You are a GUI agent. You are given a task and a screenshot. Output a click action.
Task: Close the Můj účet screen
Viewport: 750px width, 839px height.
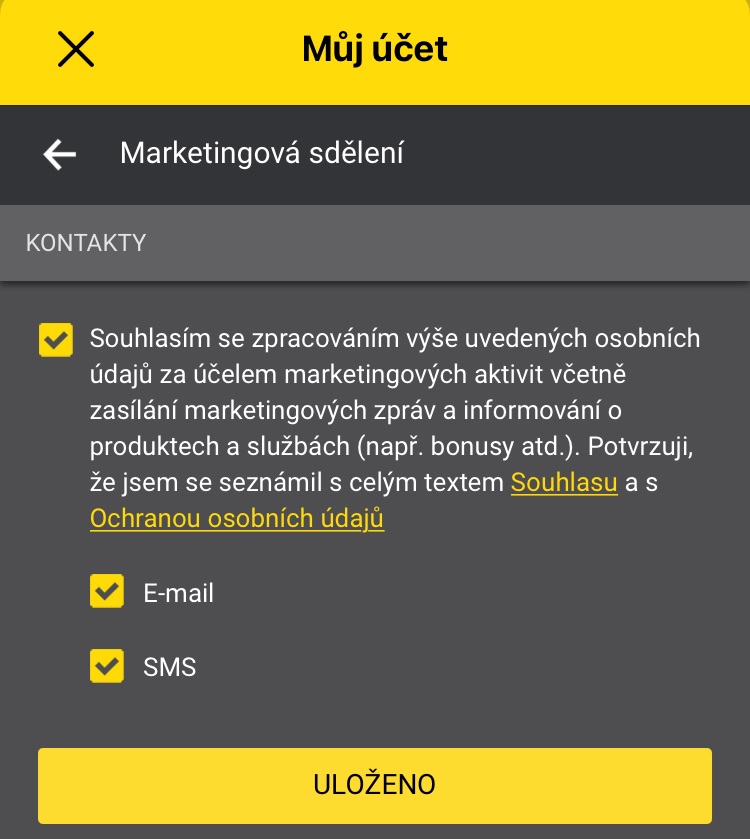tap(76, 49)
